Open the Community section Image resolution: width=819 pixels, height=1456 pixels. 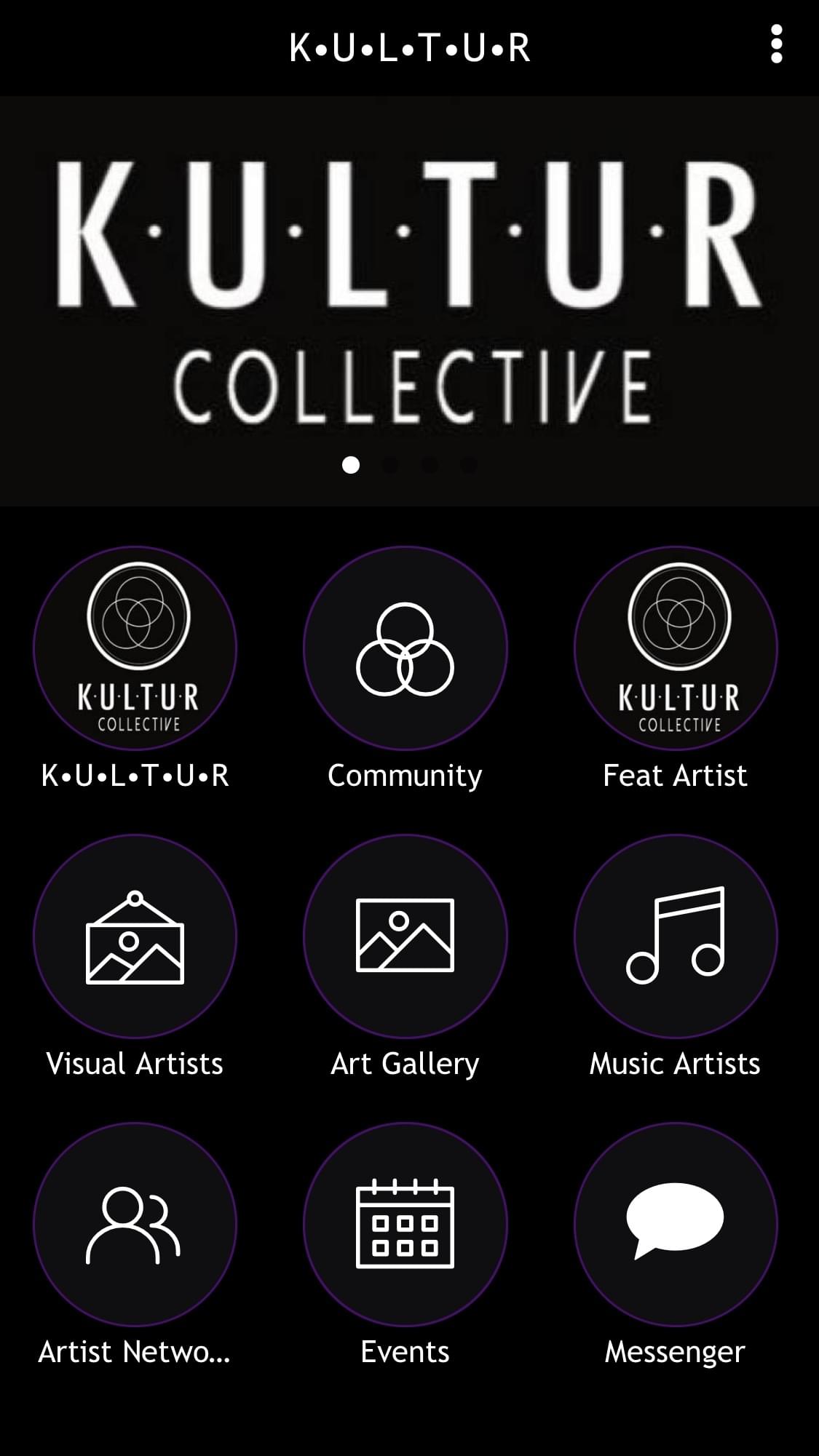pyautogui.click(x=405, y=648)
